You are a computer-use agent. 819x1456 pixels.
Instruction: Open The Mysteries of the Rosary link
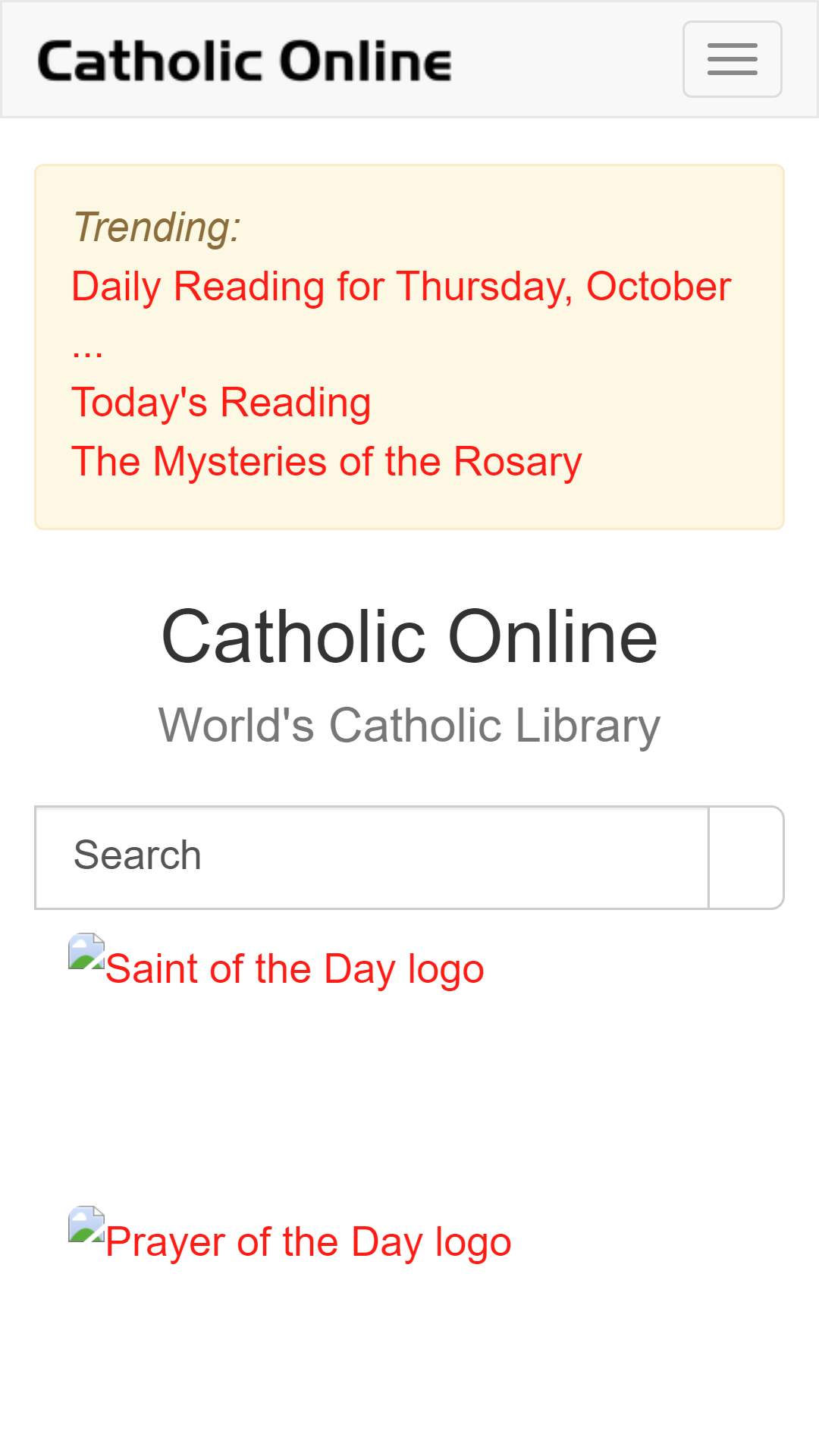tap(327, 461)
